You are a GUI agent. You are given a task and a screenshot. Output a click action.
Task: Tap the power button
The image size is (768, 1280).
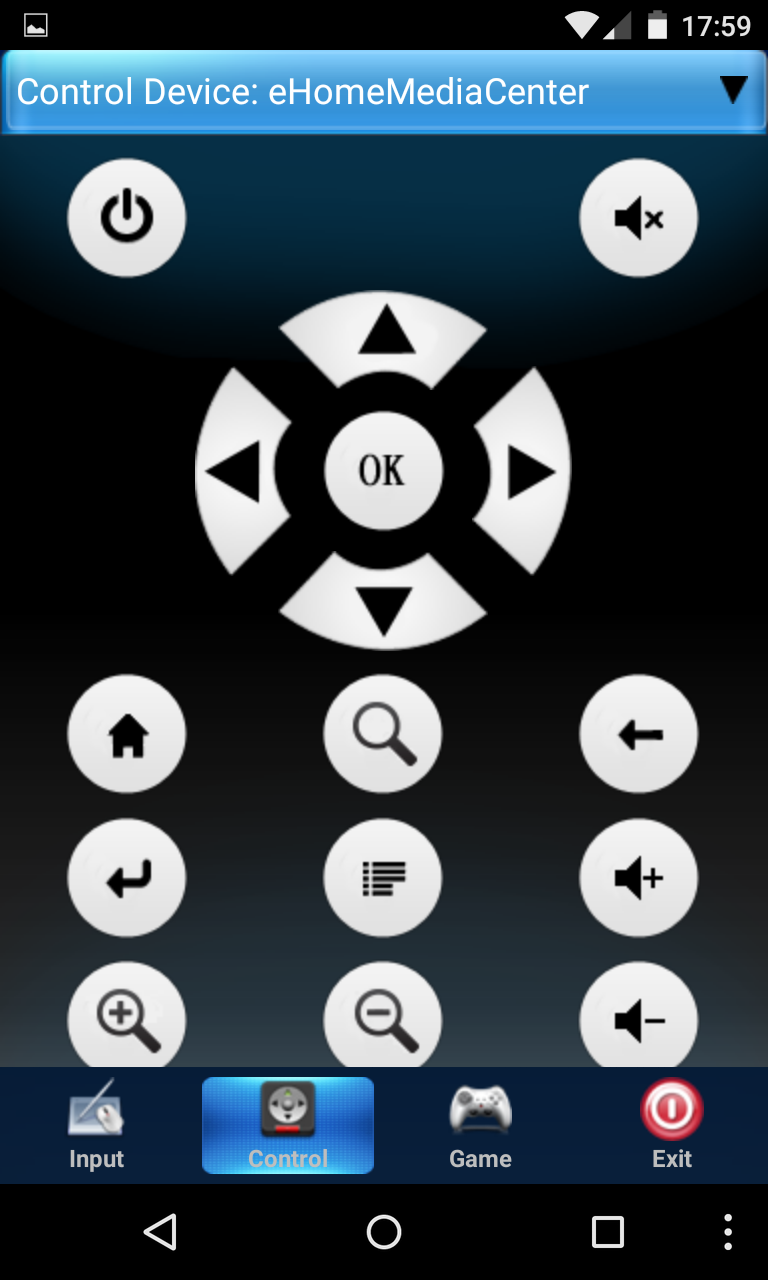[x=127, y=218]
